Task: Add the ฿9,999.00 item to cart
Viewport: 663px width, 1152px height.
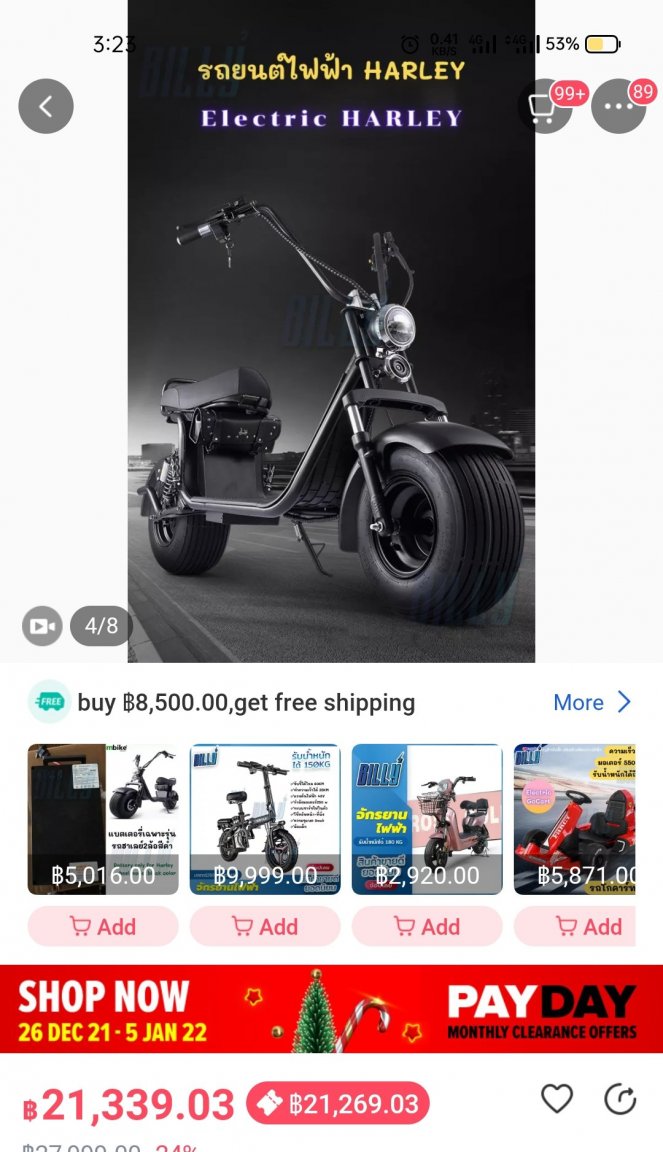Action: 265,927
